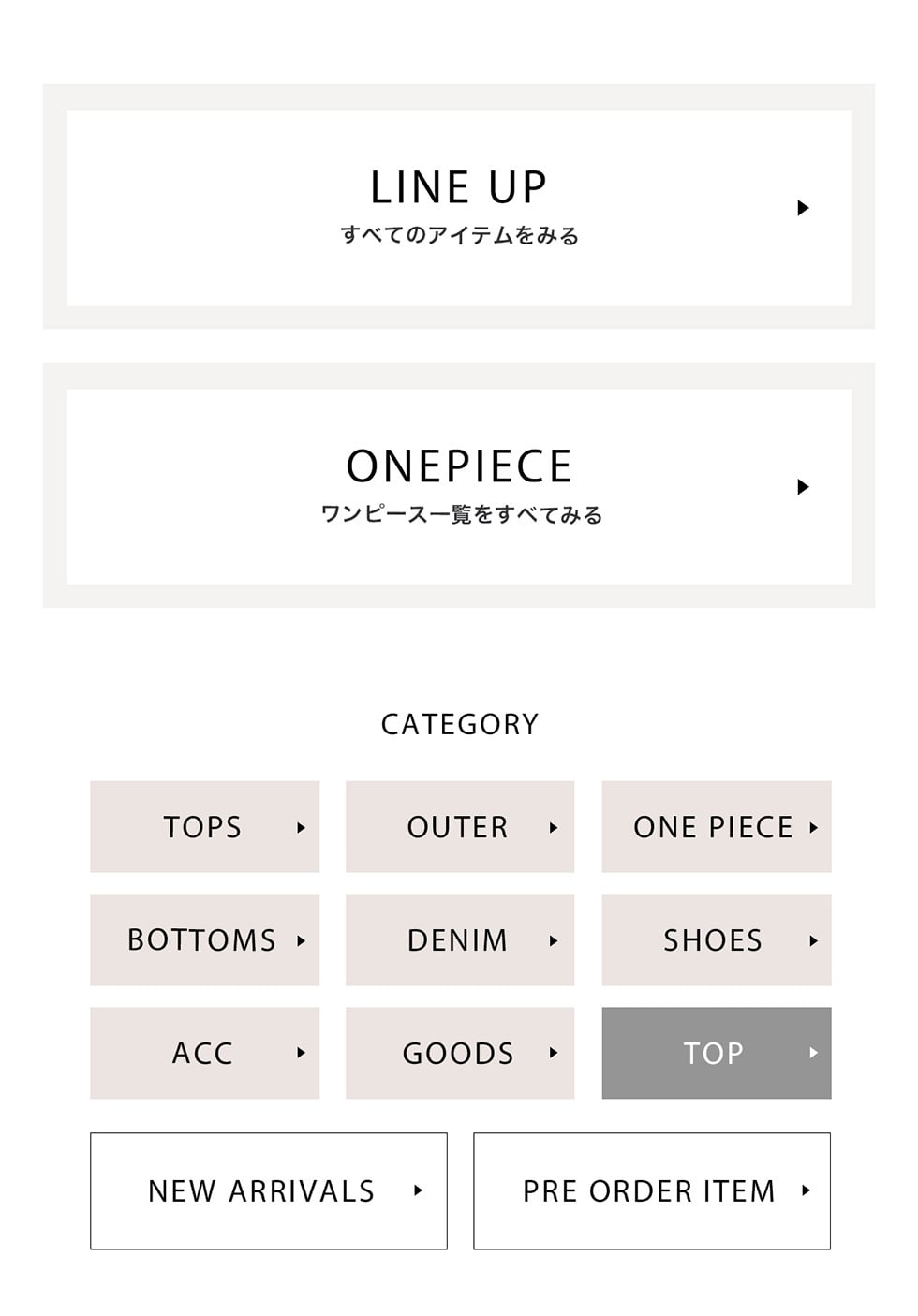Open the ONEPIECE list banner
This screenshot has width=918, height=1316.
459,487
